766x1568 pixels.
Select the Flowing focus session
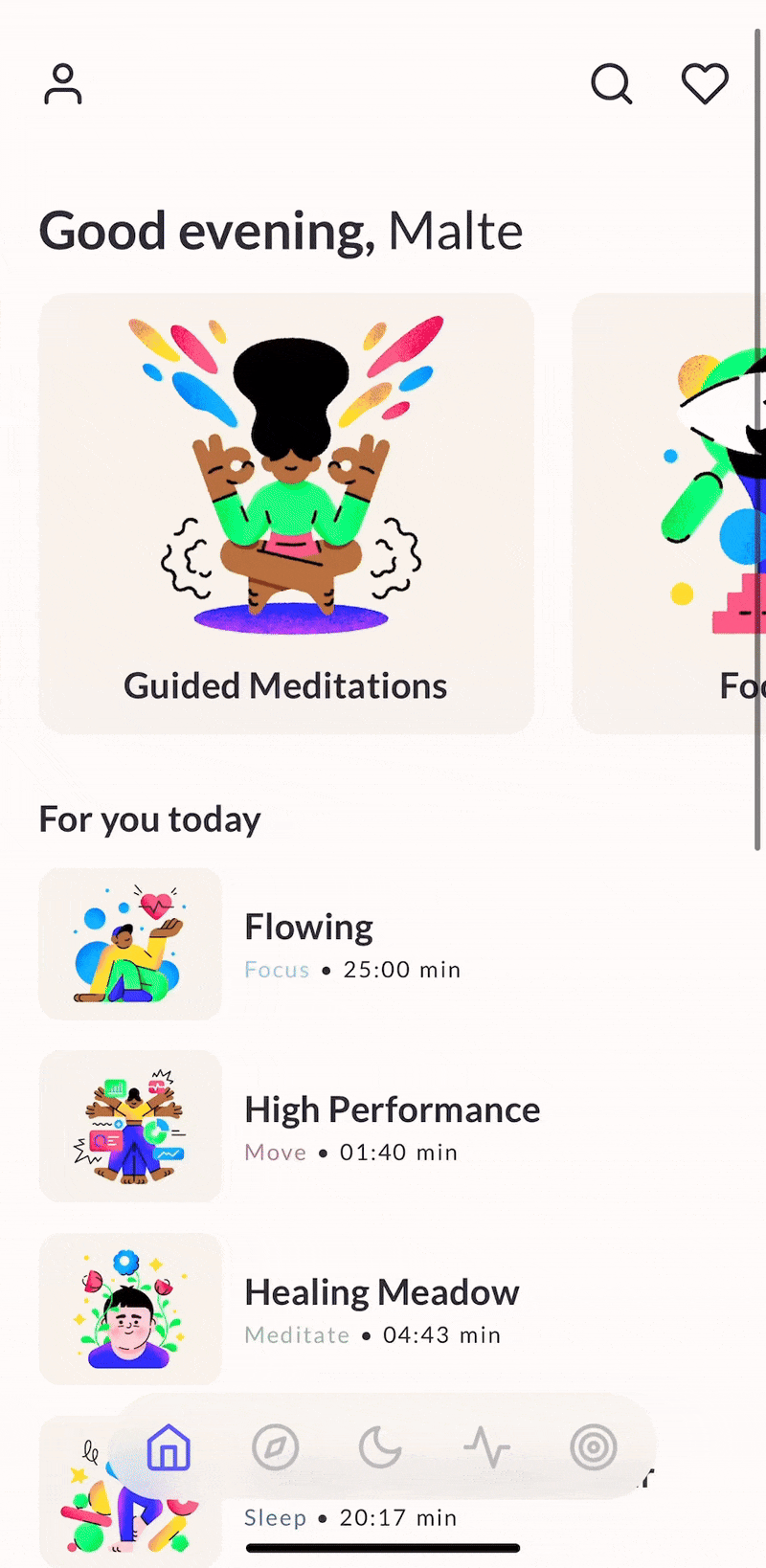306,944
